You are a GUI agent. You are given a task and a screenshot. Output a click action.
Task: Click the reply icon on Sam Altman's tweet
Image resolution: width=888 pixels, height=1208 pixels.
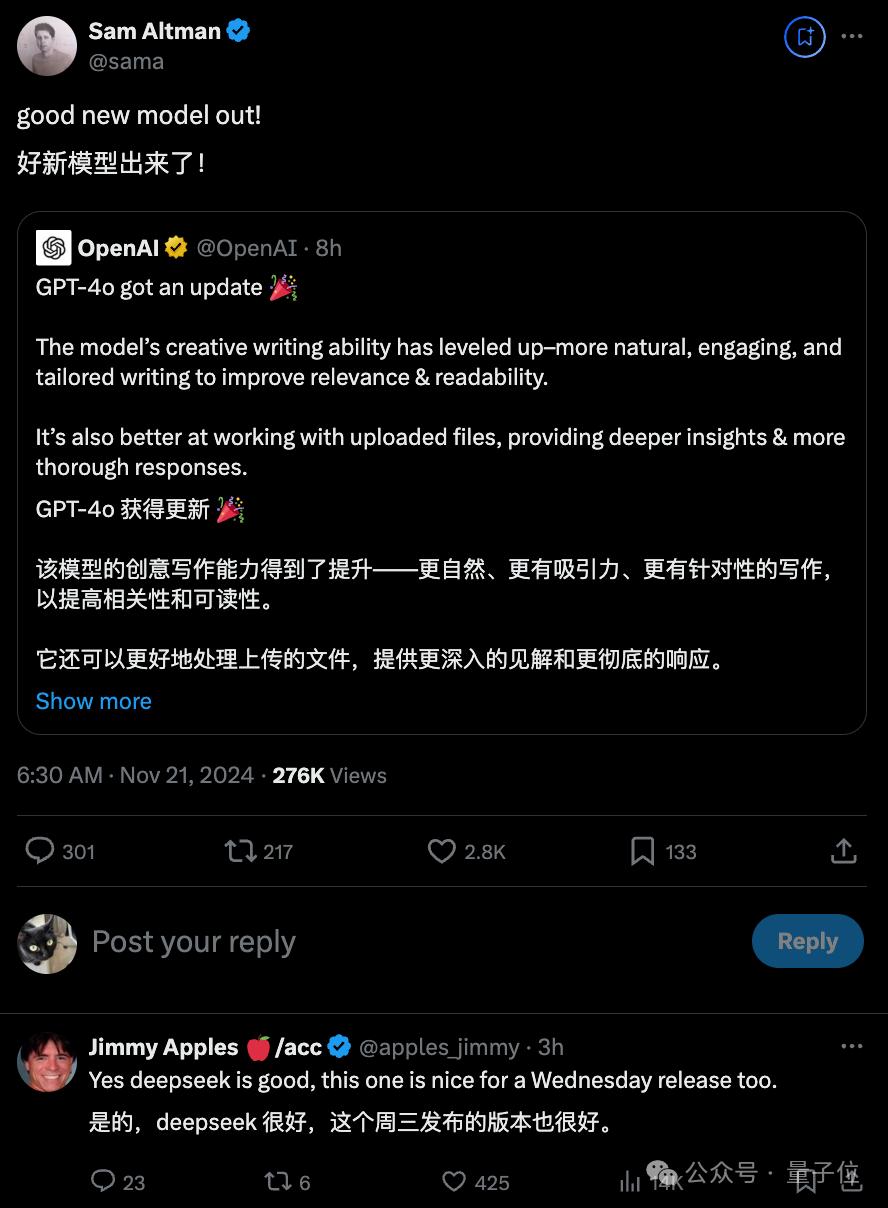pos(40,851)
